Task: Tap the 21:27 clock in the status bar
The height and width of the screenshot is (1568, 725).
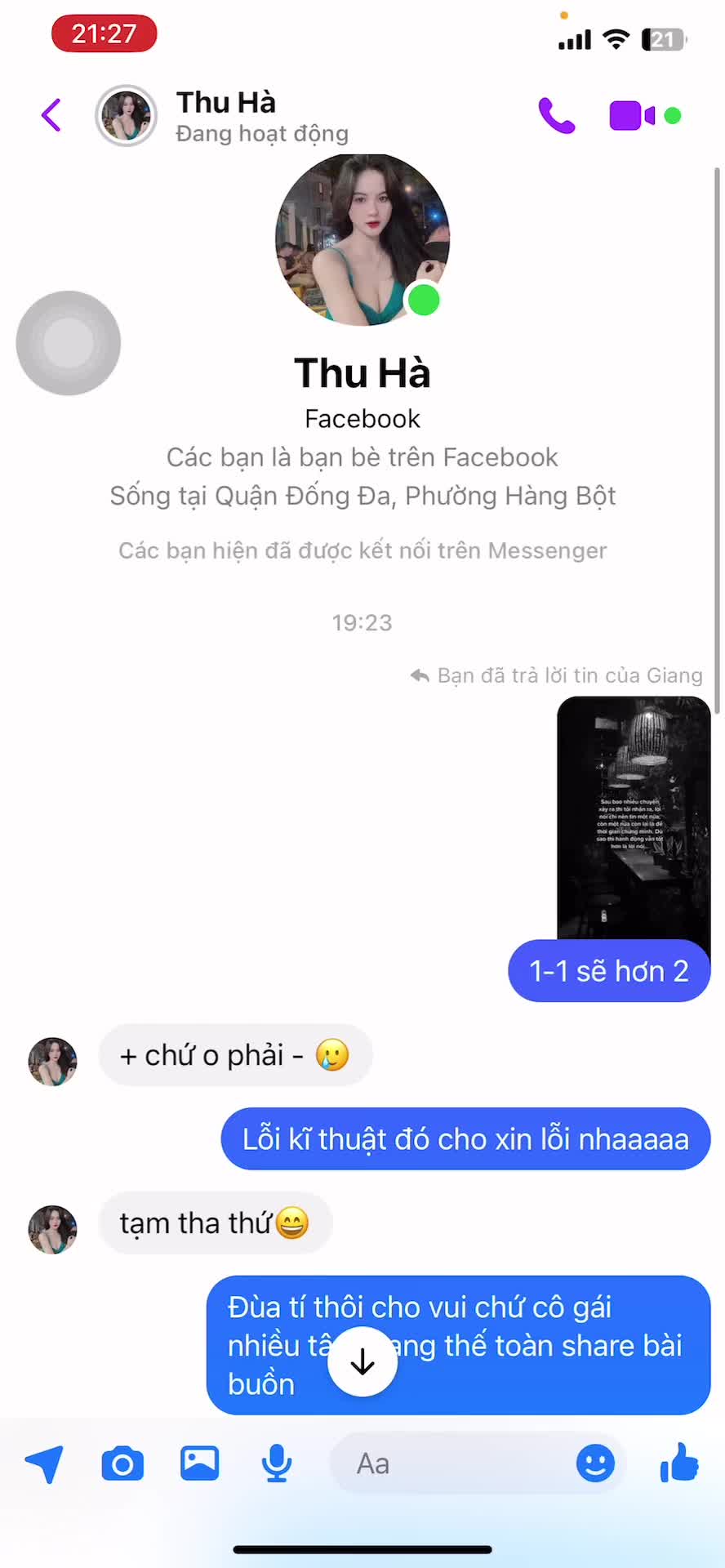Action: (104, 33)
